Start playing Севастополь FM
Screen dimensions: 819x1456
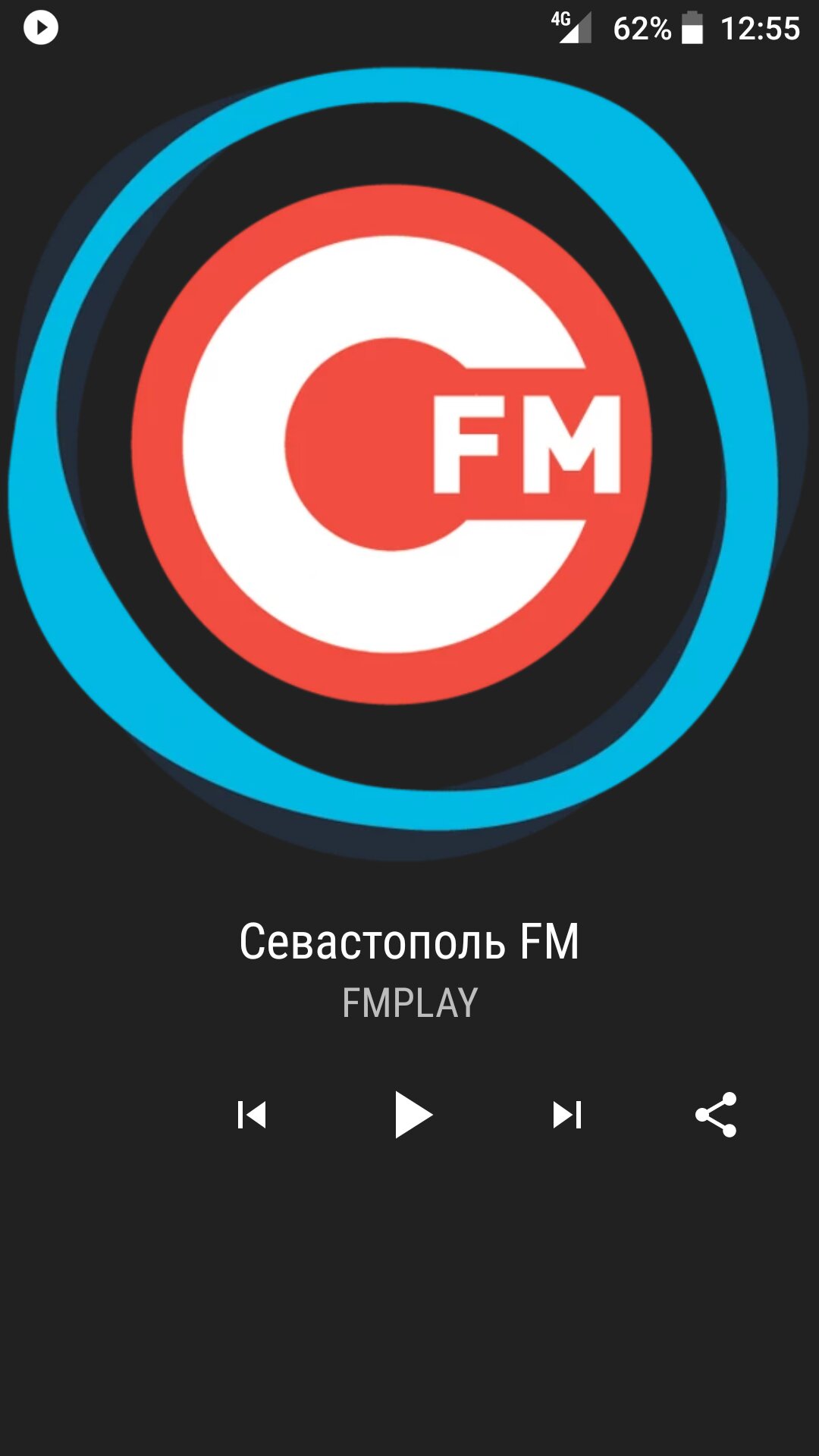click(x=413, y=1115)
